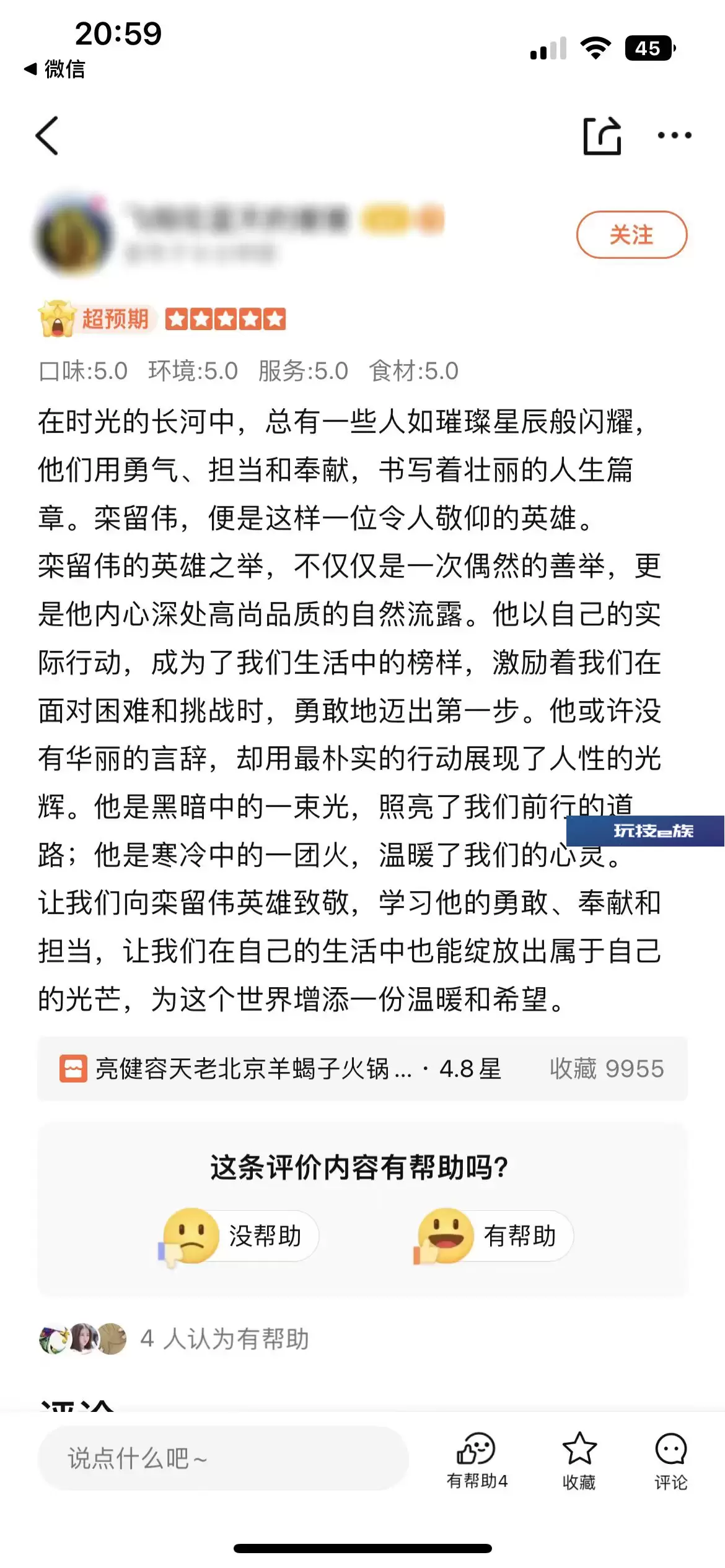View the 4 people who found it helpful
725x1568 pixels.
click(x=174, y=1338)
